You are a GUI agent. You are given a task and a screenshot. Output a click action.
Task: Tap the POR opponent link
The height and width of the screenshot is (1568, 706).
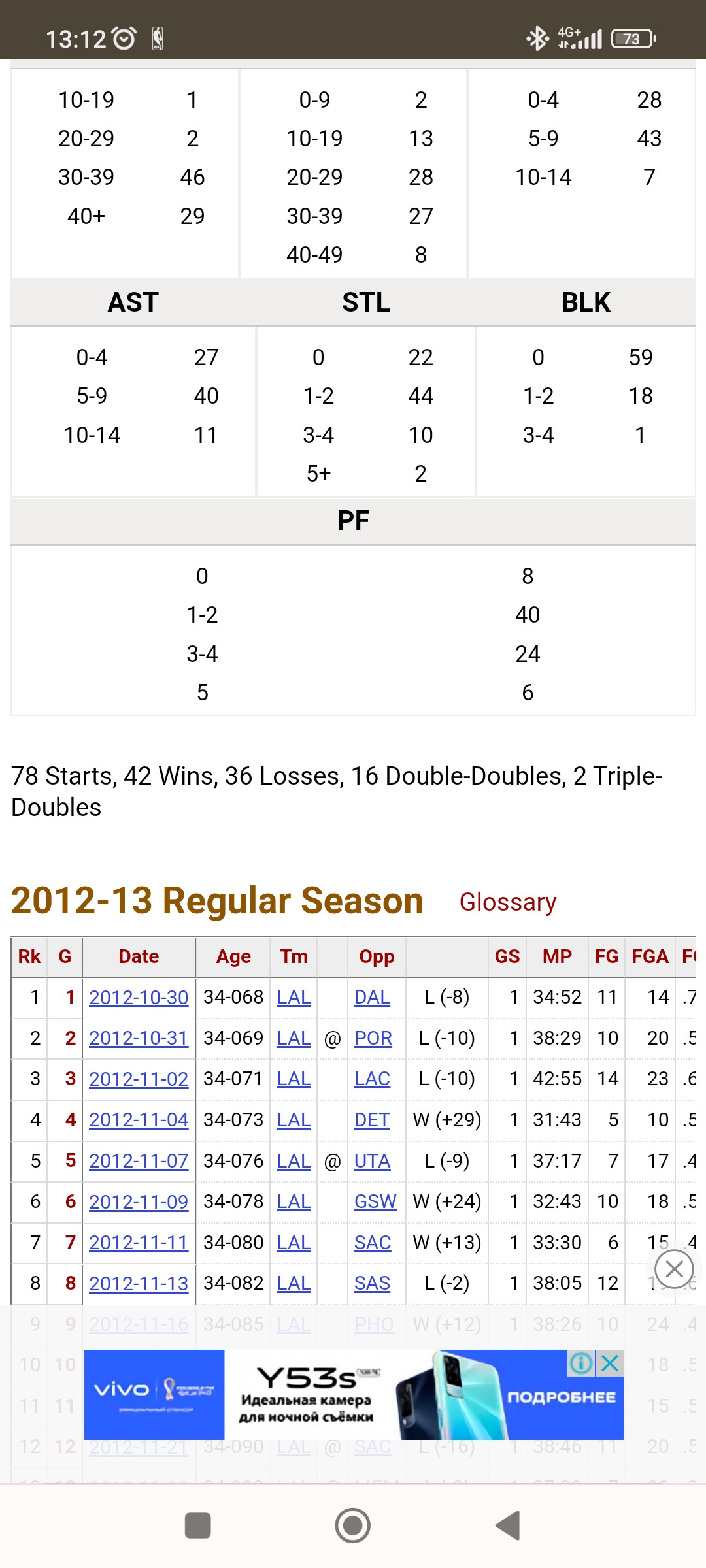[373, 1038]
